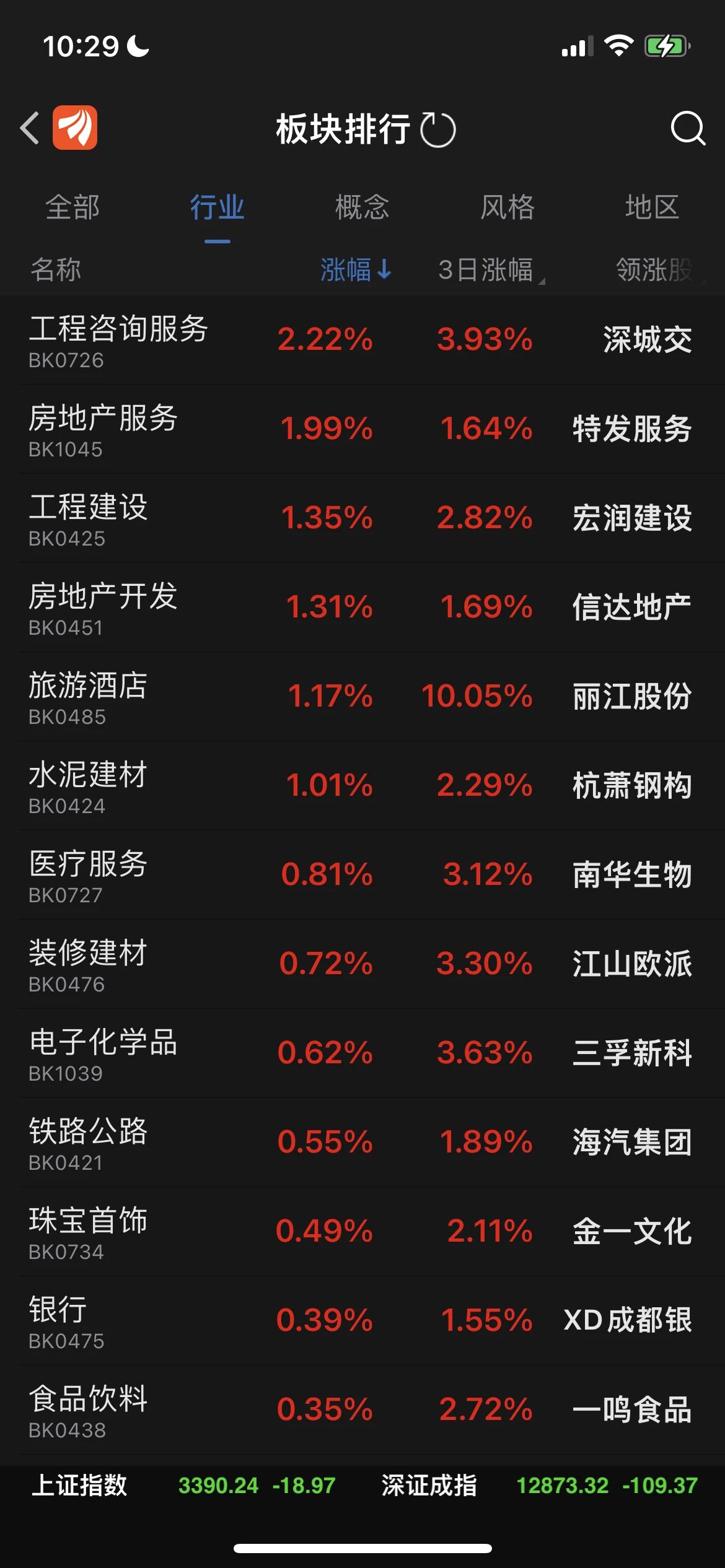Open the 房地产服务 sector row
725x1568 pixels.
pos(103,429)
